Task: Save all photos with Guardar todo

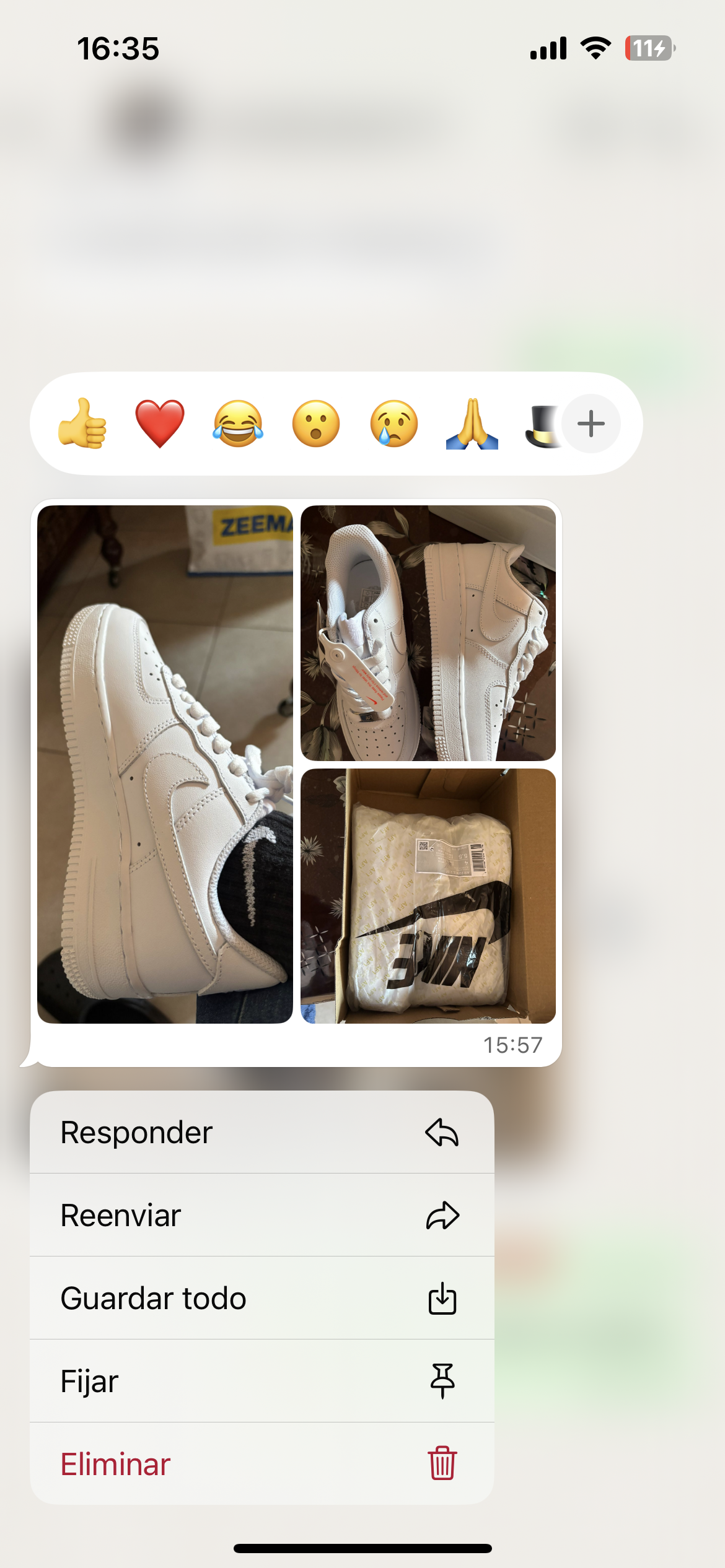Action: [261, 1298]
